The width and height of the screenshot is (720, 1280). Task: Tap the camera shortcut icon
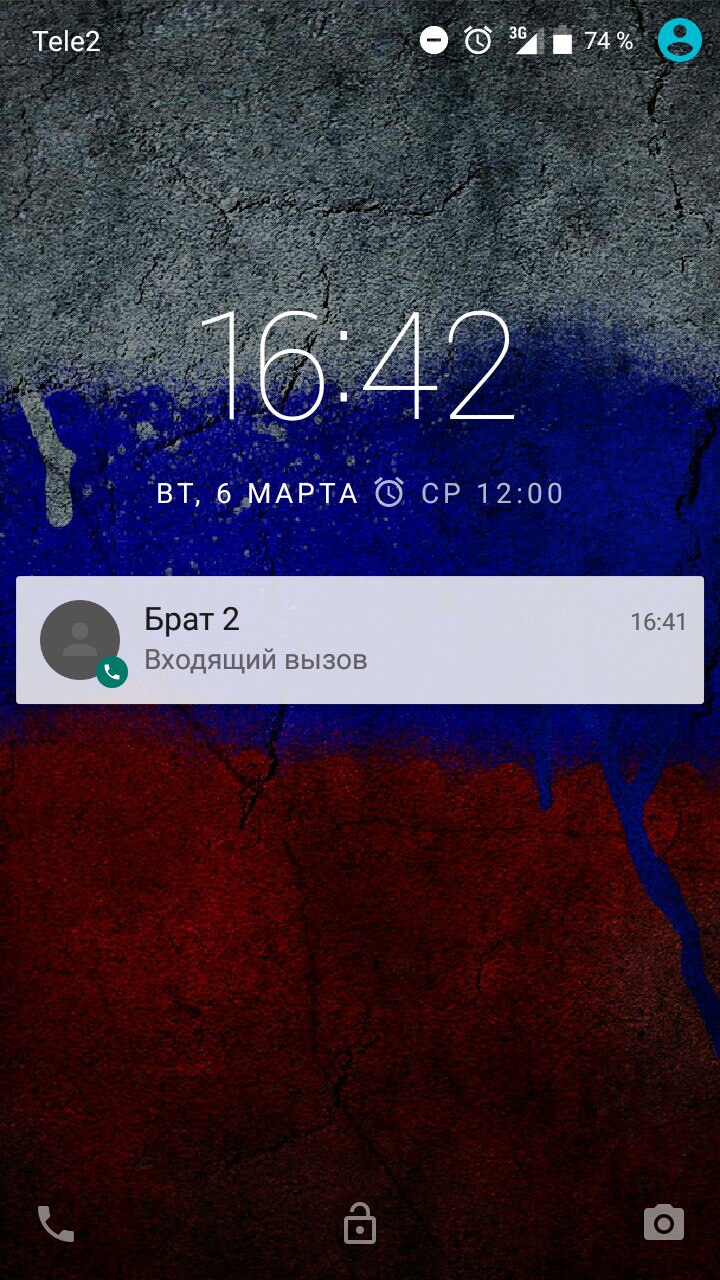[x=663, y=1222]
